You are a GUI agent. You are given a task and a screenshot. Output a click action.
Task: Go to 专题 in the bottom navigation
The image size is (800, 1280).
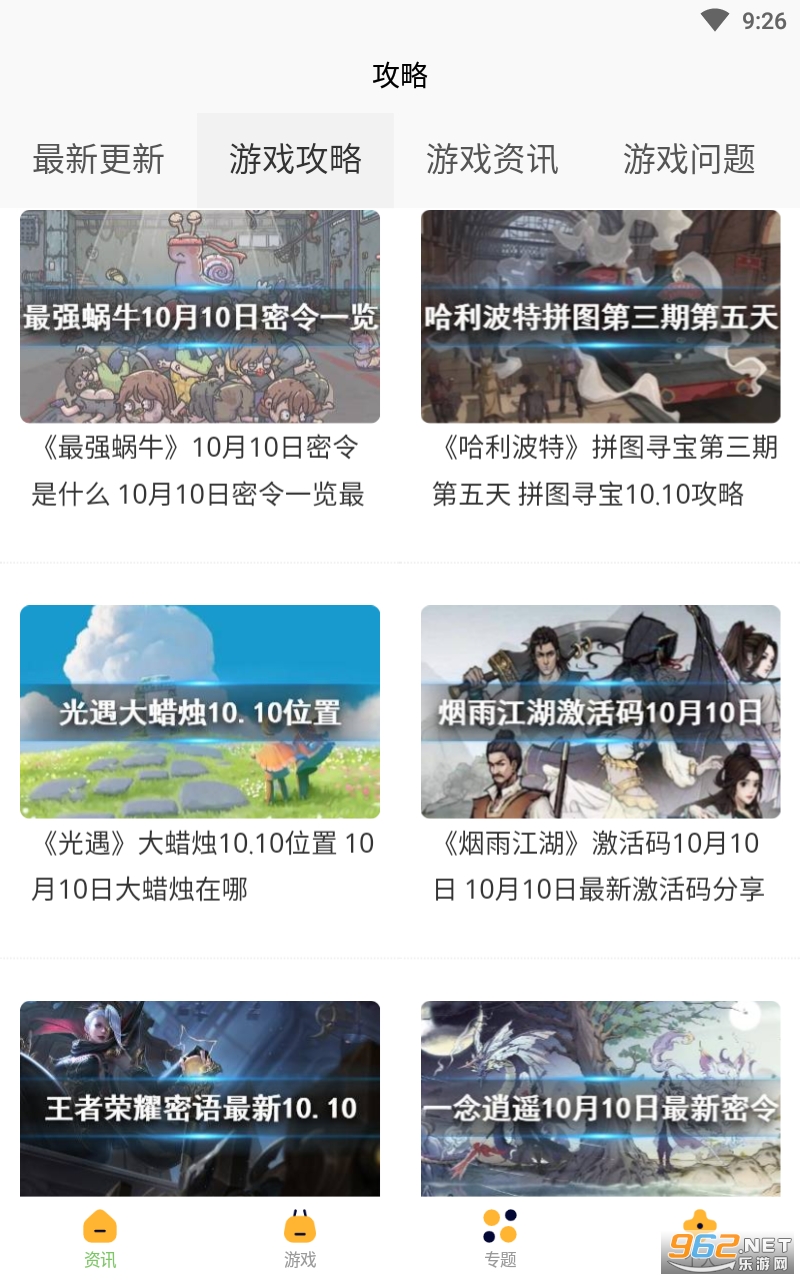coord(500,1238)
